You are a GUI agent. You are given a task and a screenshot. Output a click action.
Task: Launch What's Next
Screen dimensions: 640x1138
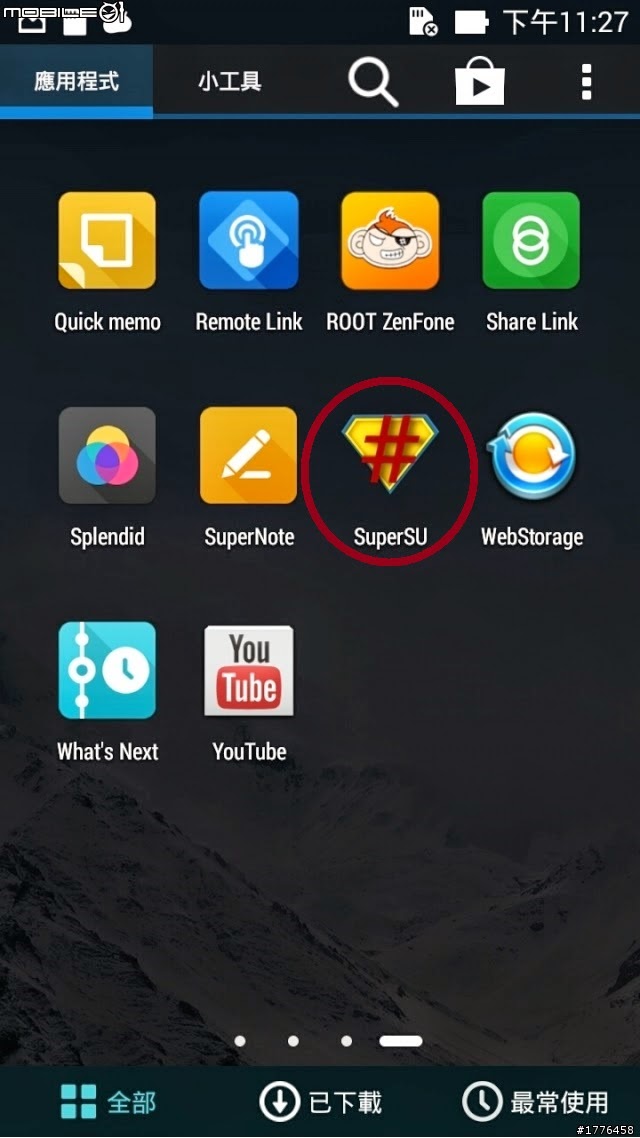pyautogui.click(x=107, y=671)
